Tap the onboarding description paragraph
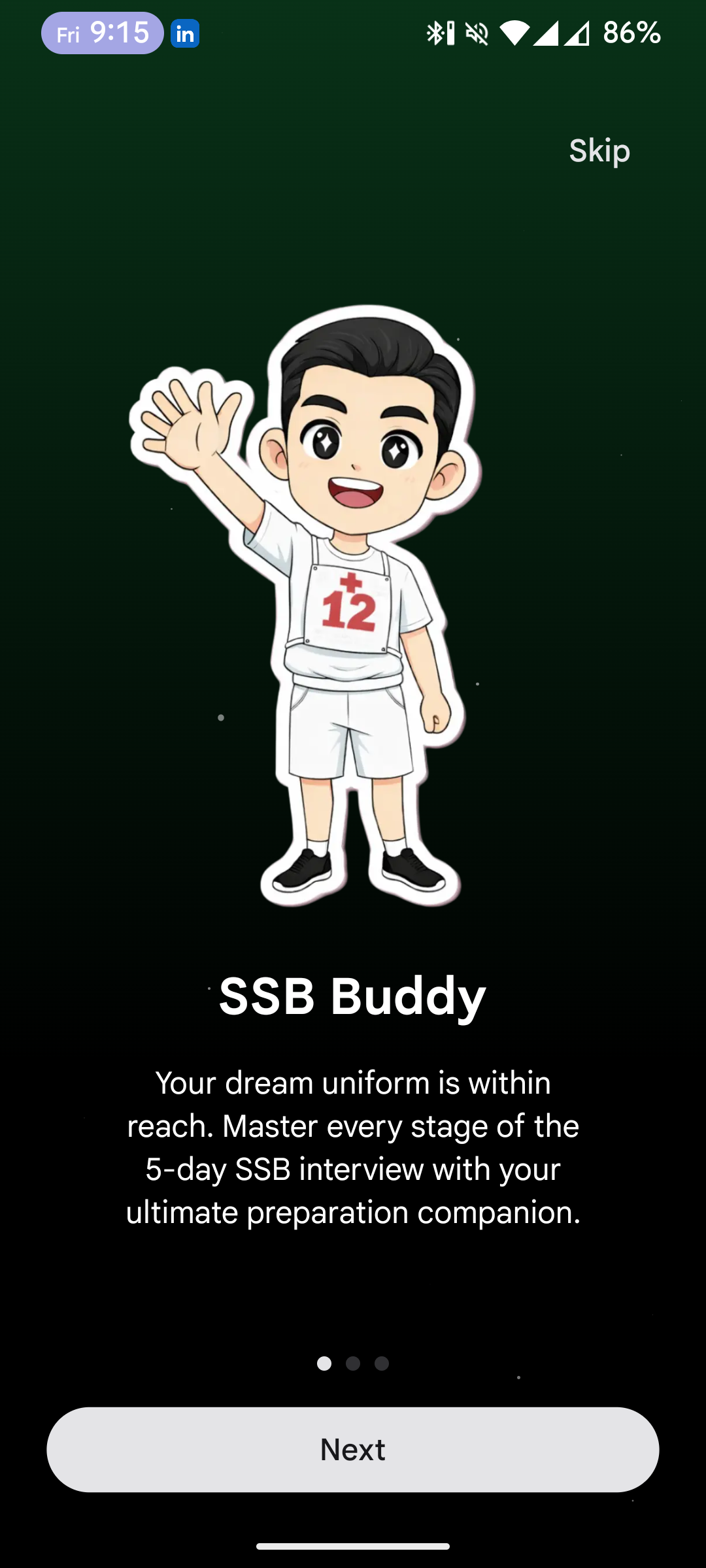This screenshot has width=706, height=1568. pyautogui.click(x=353, y=1147)
